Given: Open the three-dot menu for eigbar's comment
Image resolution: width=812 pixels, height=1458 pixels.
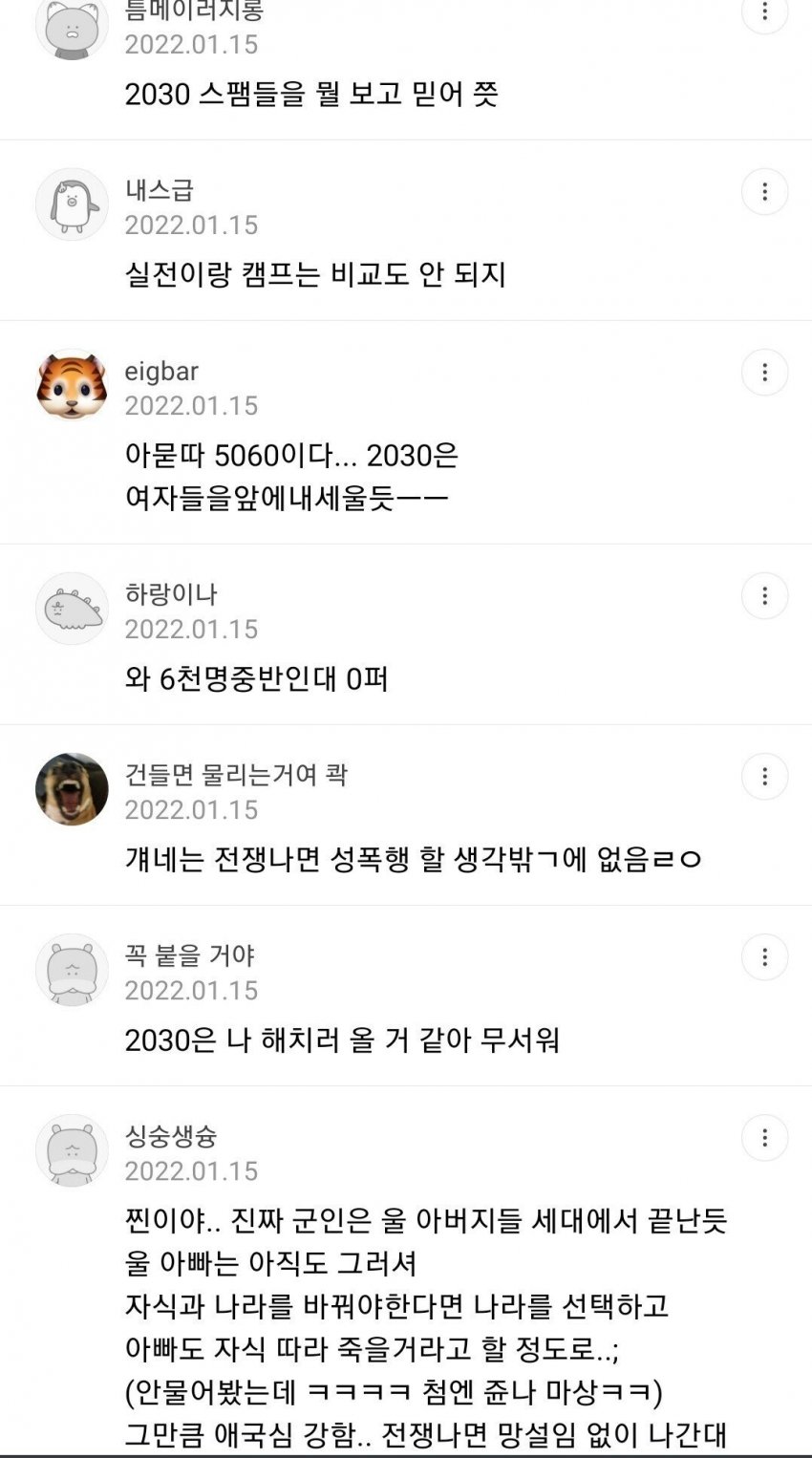Looking at the screenshot, I should (x=764, y=373).
